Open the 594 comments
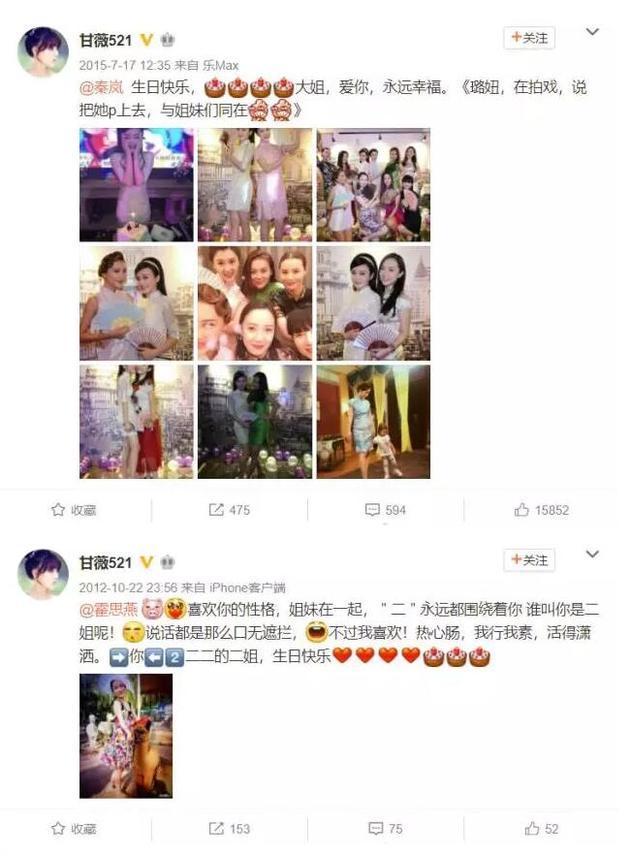This screenshot has height=856, width=630. (386, 510)
